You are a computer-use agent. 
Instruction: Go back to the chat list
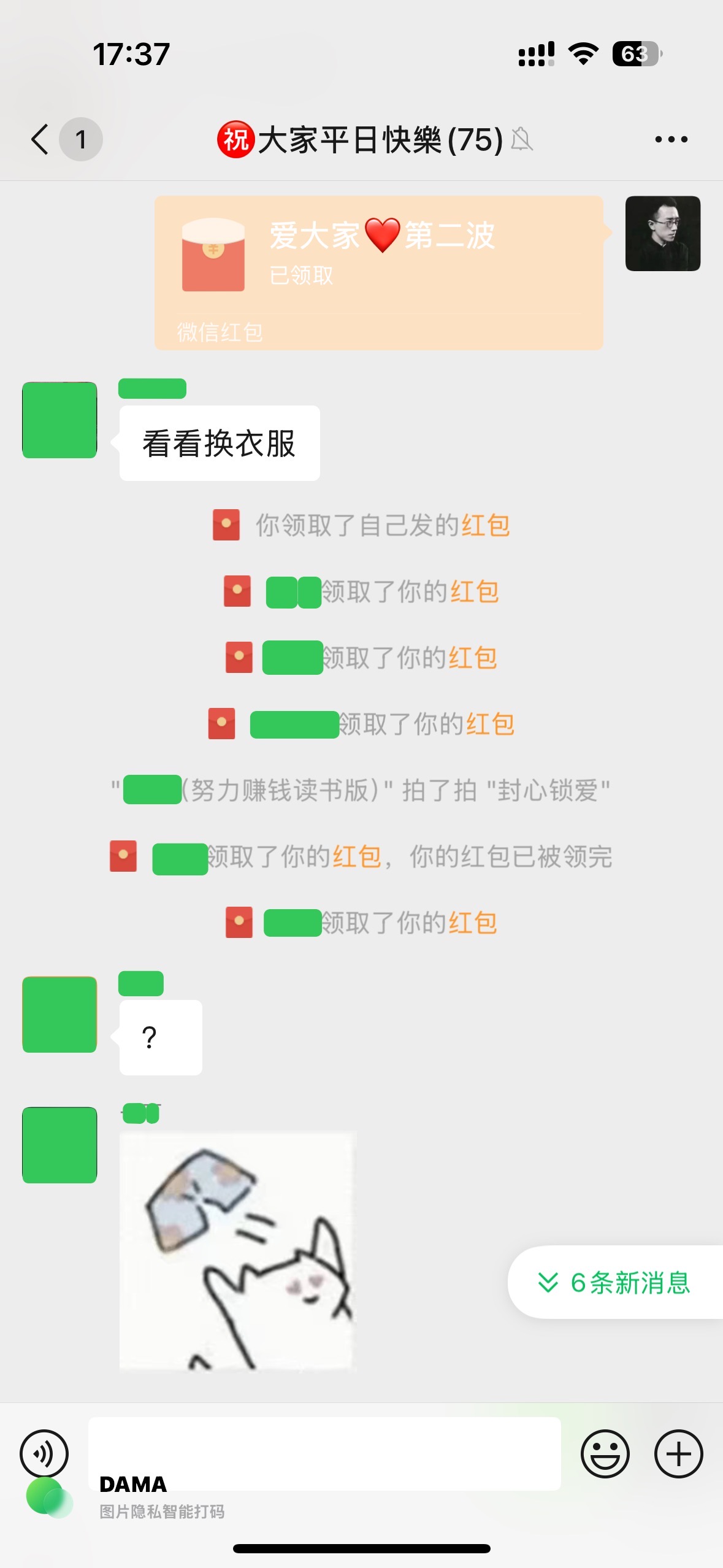[x=40, y=139]
